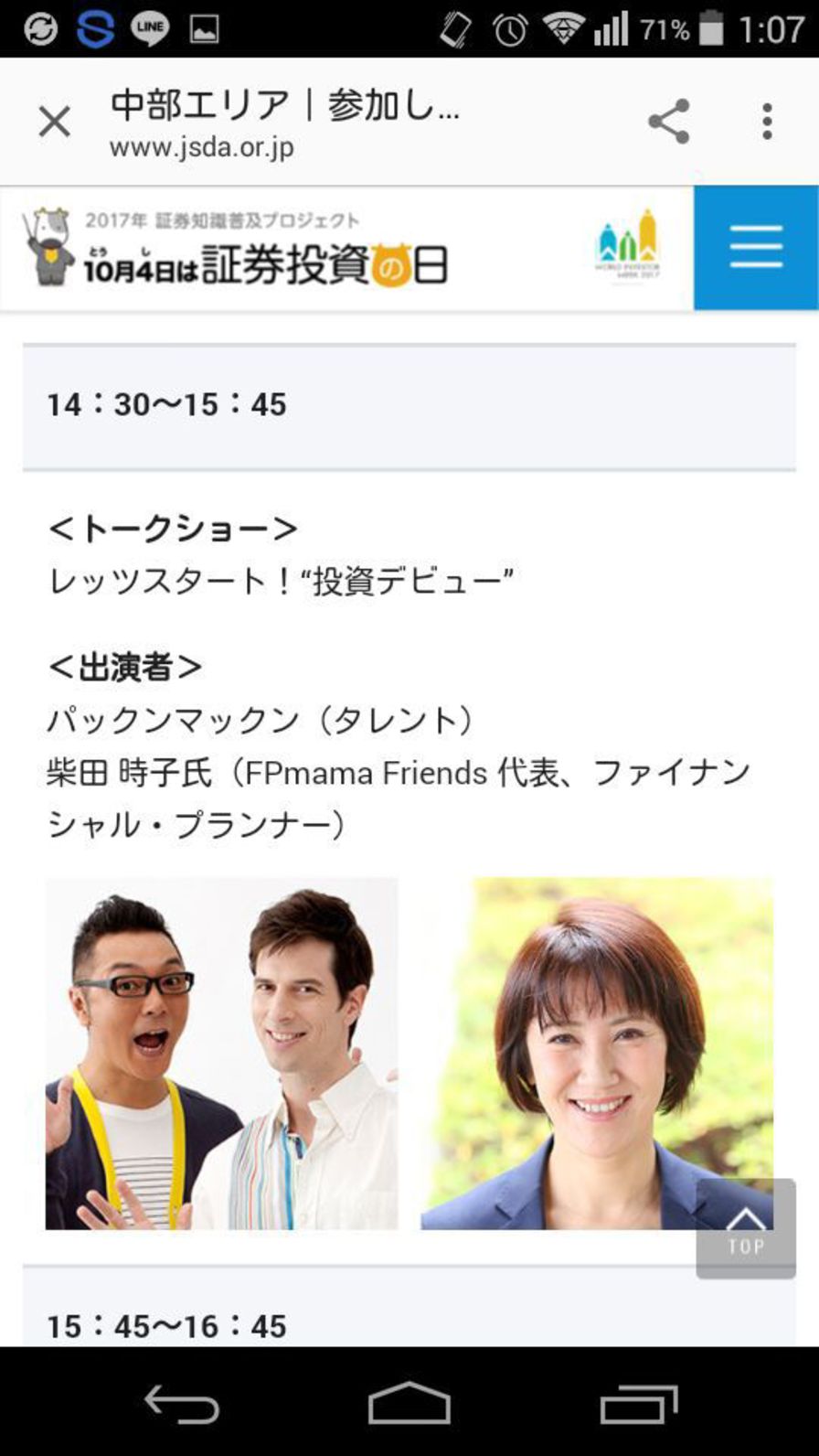This screenshot has width=819, height=1456.
Task: Jump back to TOP of page
Action: click(x=746, y=1228)
